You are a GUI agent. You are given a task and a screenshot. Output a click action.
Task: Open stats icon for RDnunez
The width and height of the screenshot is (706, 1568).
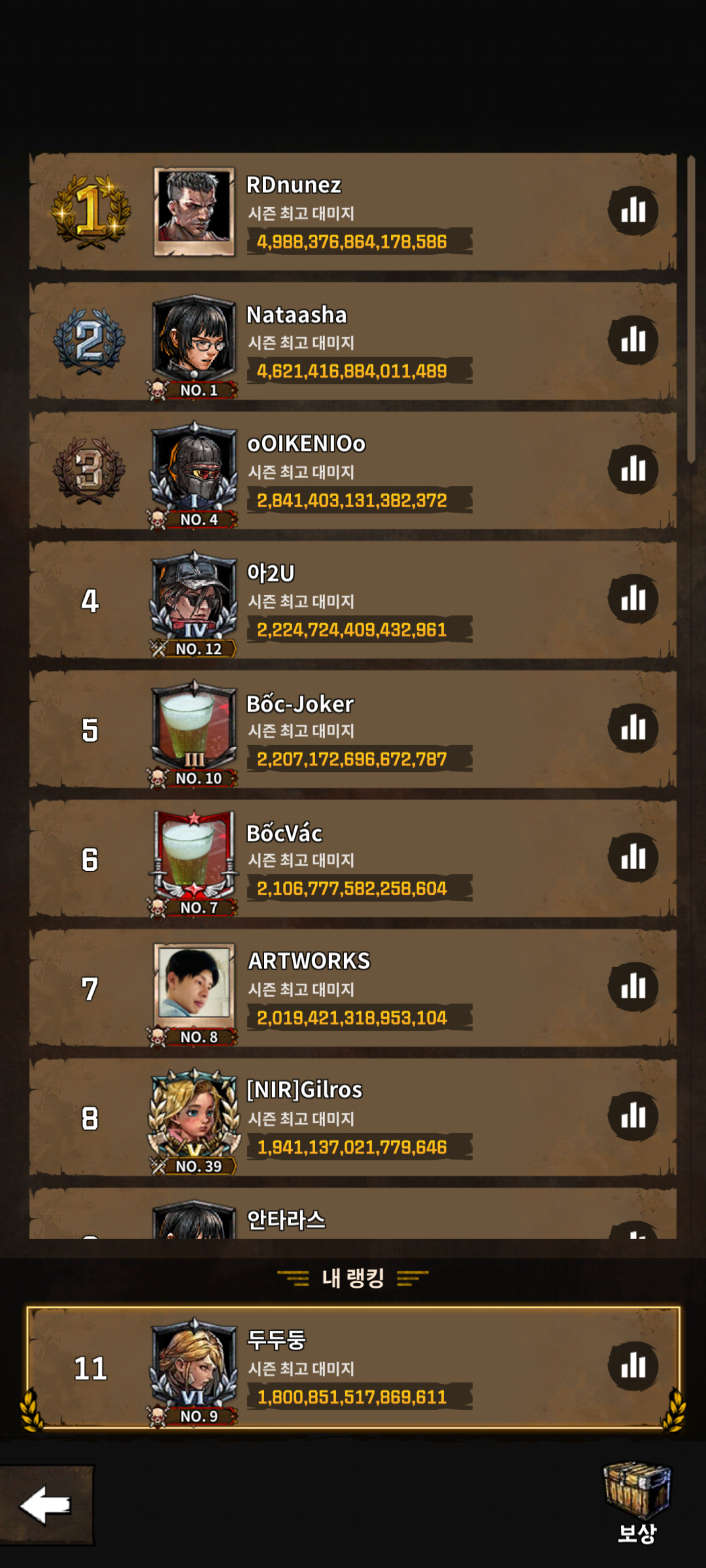[x=633, y=211]
